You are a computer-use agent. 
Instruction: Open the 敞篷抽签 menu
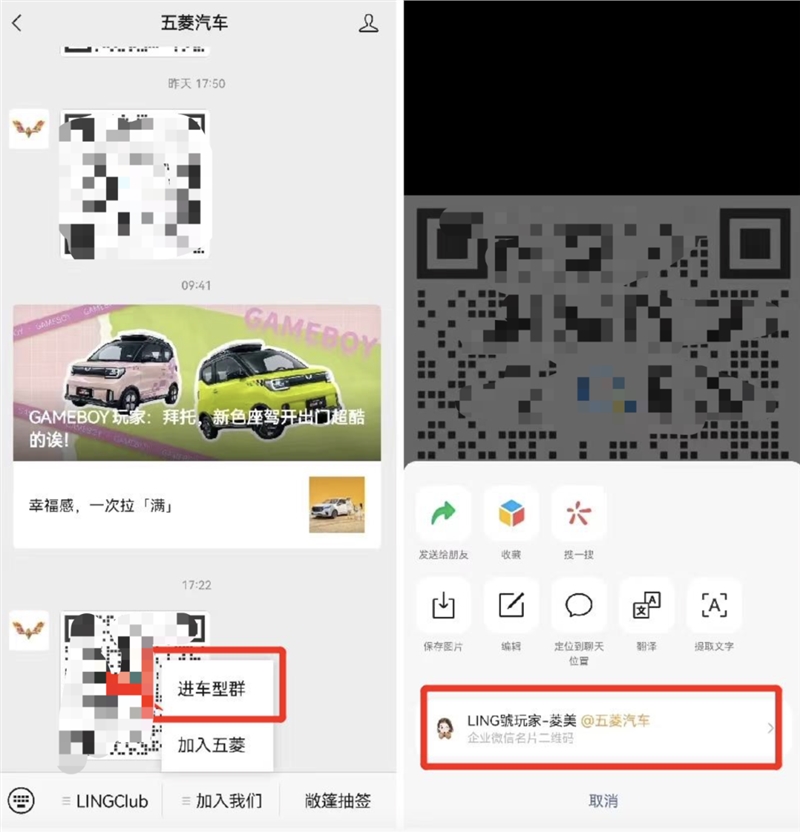[338, 800]
